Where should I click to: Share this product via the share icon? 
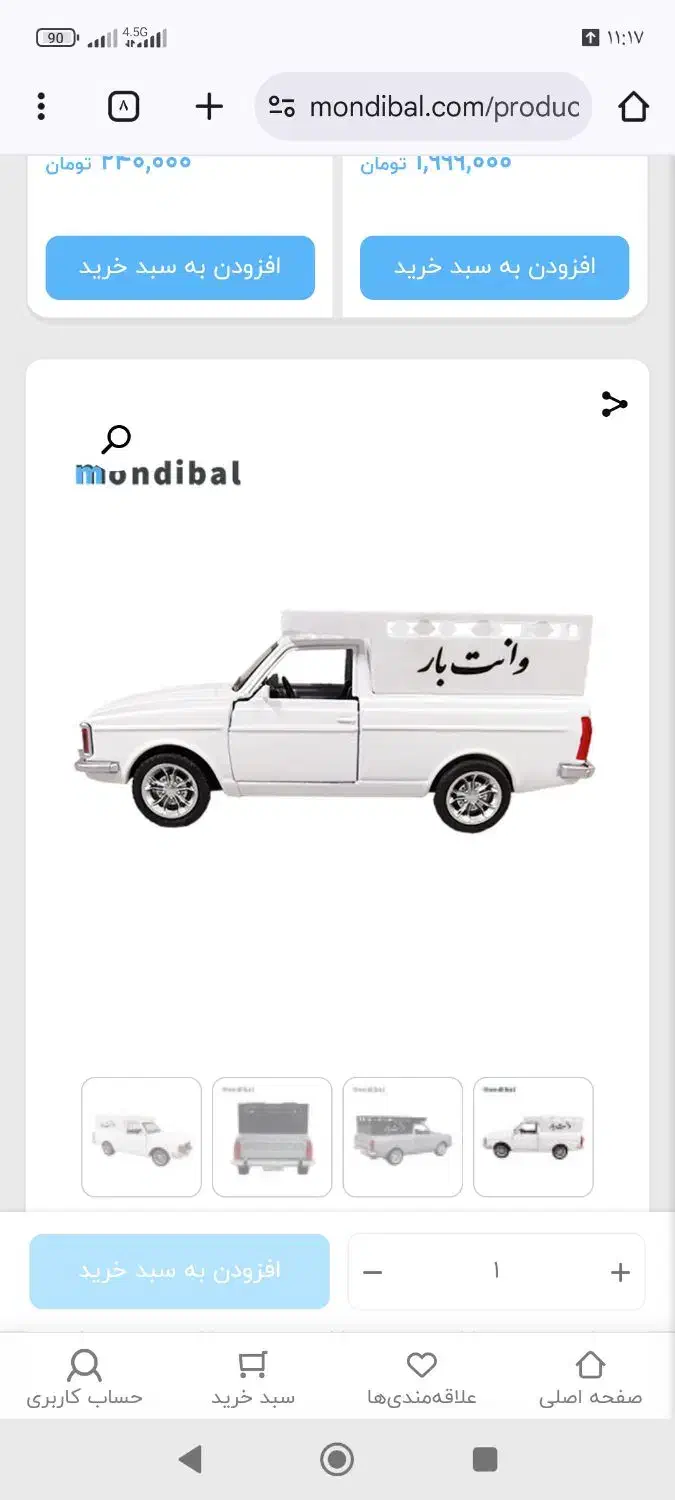614,404
